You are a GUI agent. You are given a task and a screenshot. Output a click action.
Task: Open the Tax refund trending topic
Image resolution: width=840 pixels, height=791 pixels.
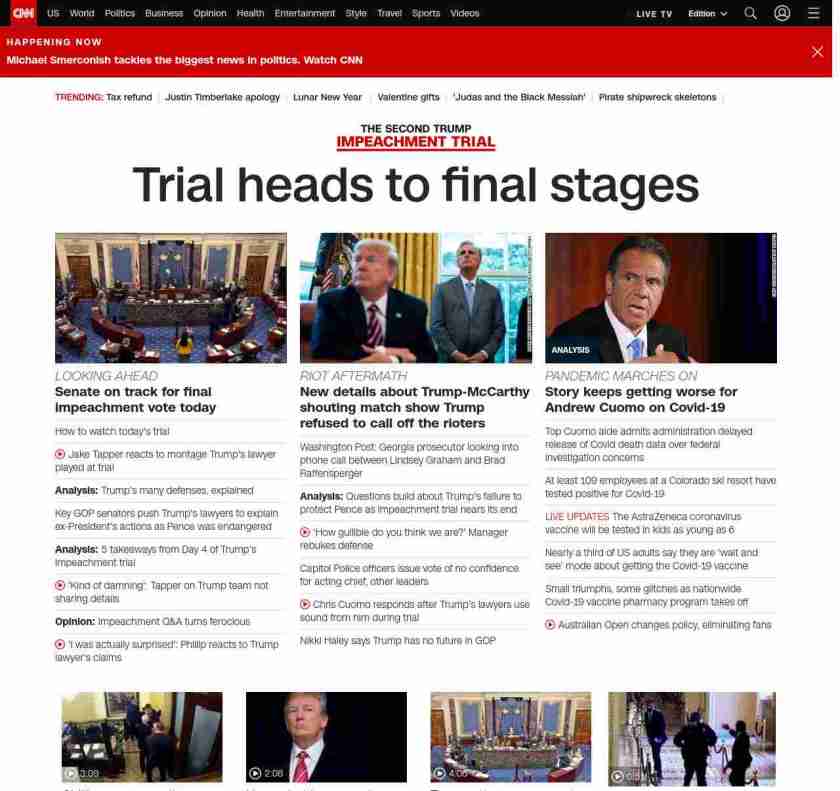[x=129, y=97]
